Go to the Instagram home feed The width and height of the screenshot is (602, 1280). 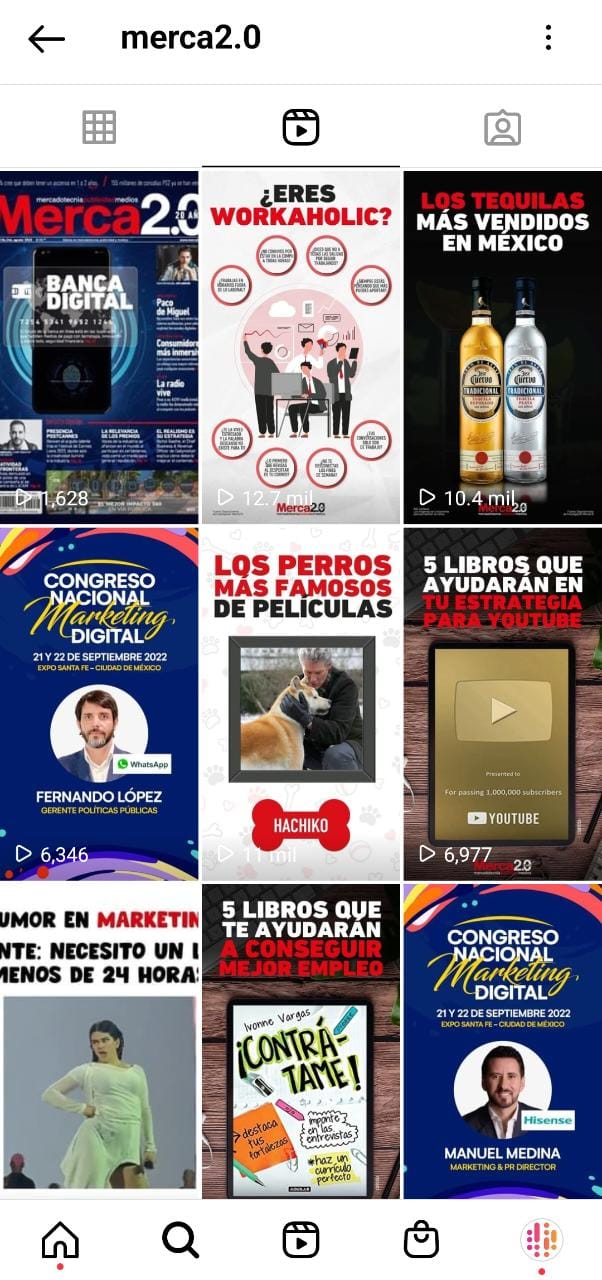point(60,1240)
